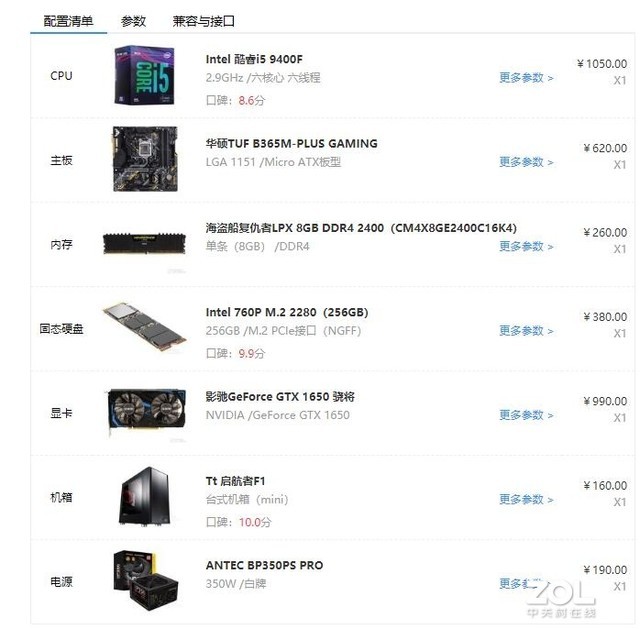This screenshot has height=629, width=640.
Task: Open 更多参数 for 影驰GeForce GTX 1650 骁将
Action: coord(526,415)
